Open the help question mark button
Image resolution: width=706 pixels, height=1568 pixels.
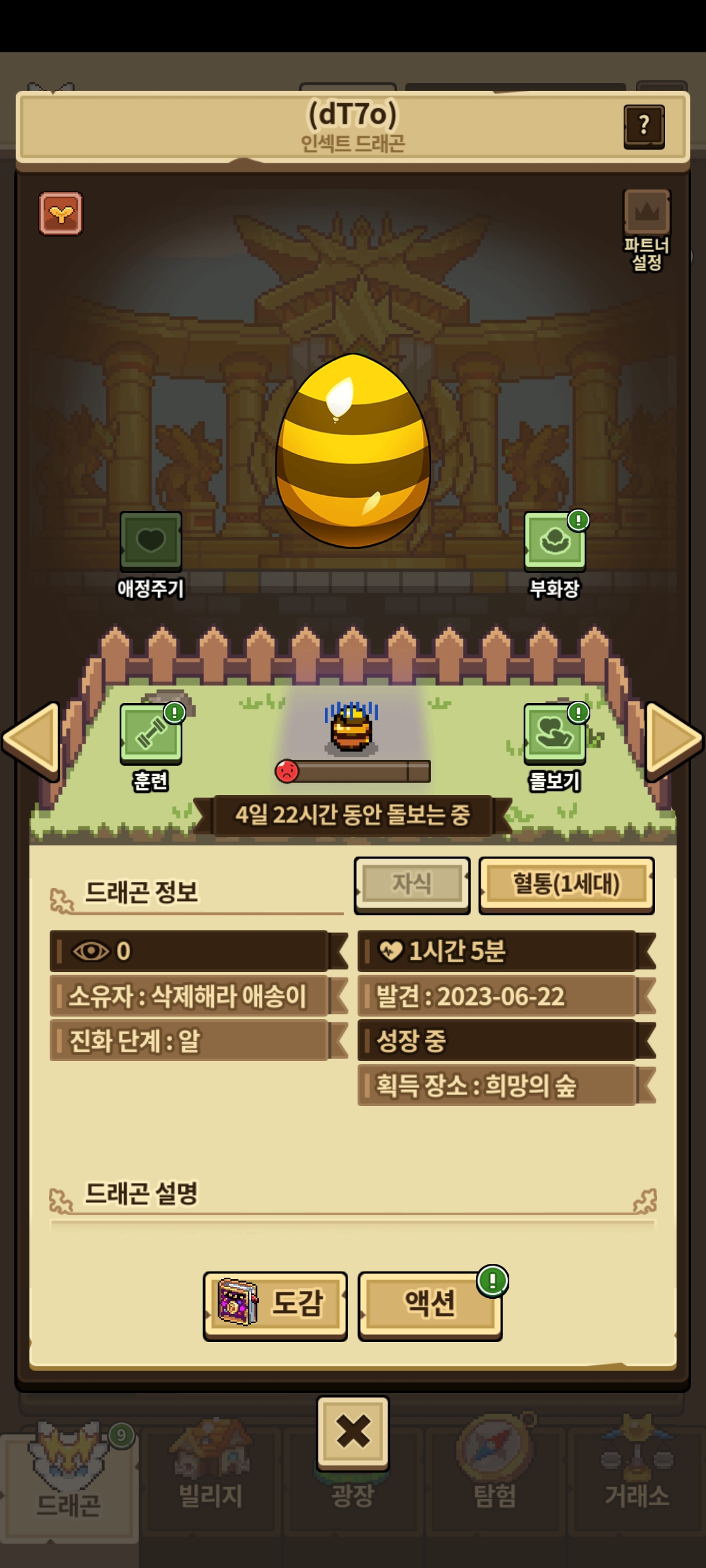click(644, 126)
